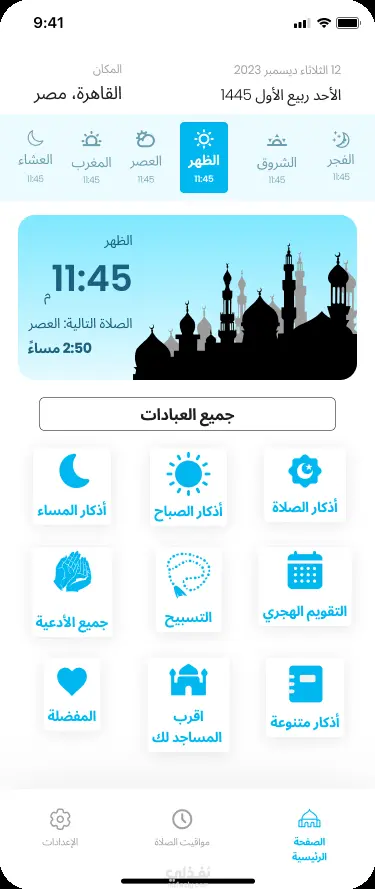The height and width of the screenshot is (889, 375).
Task: Tap the جميع العبادات button
Action: tap(187, 414)
